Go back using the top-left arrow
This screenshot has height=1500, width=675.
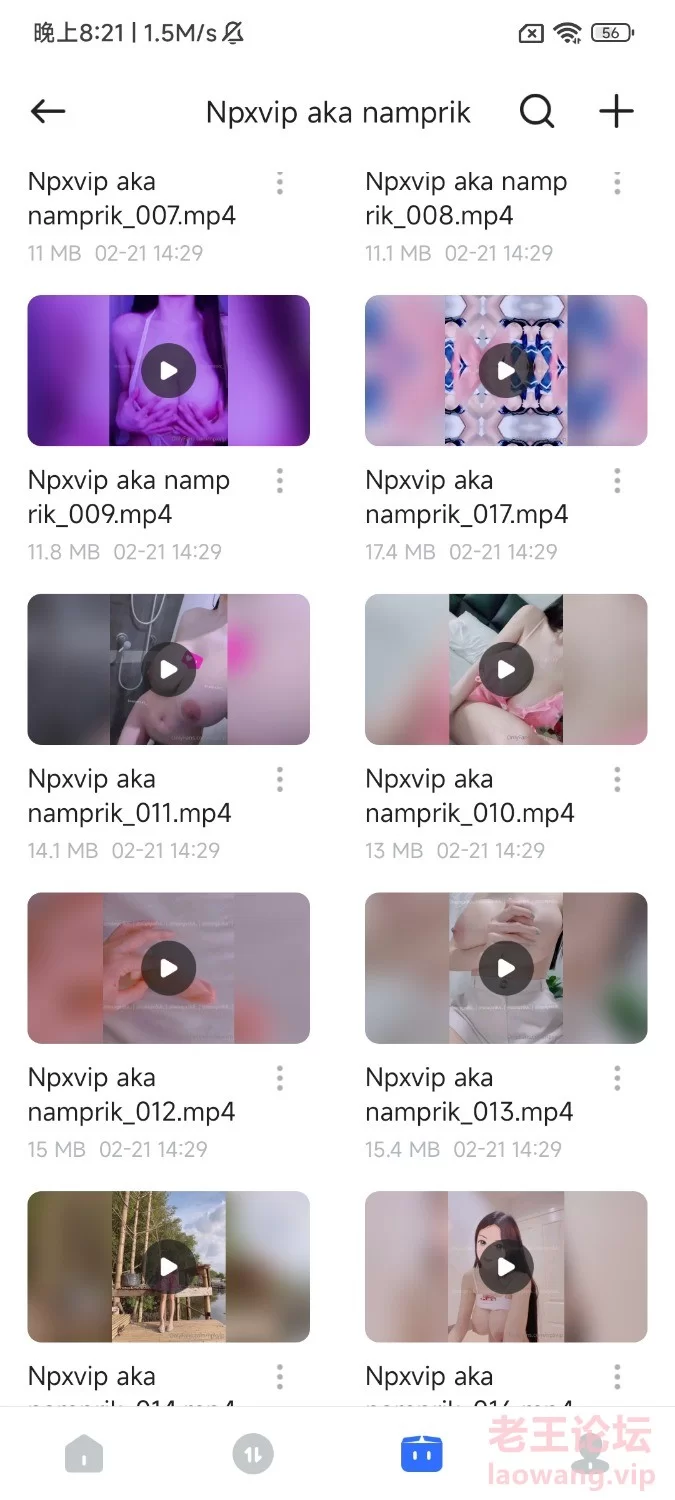[48, 112]
